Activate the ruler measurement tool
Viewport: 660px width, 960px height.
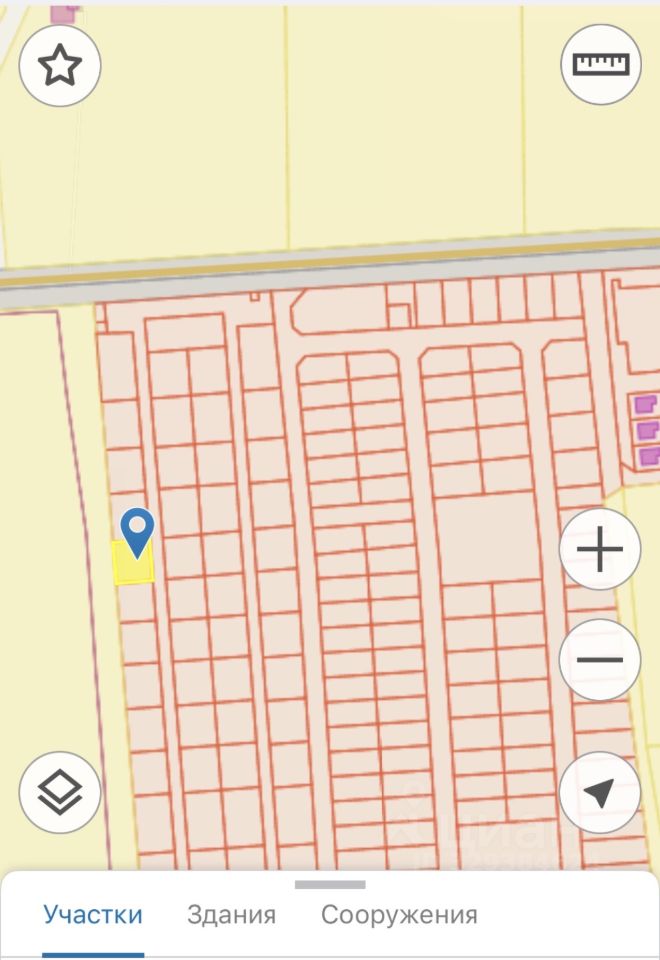pyautogui.click(x=600, y=64)
